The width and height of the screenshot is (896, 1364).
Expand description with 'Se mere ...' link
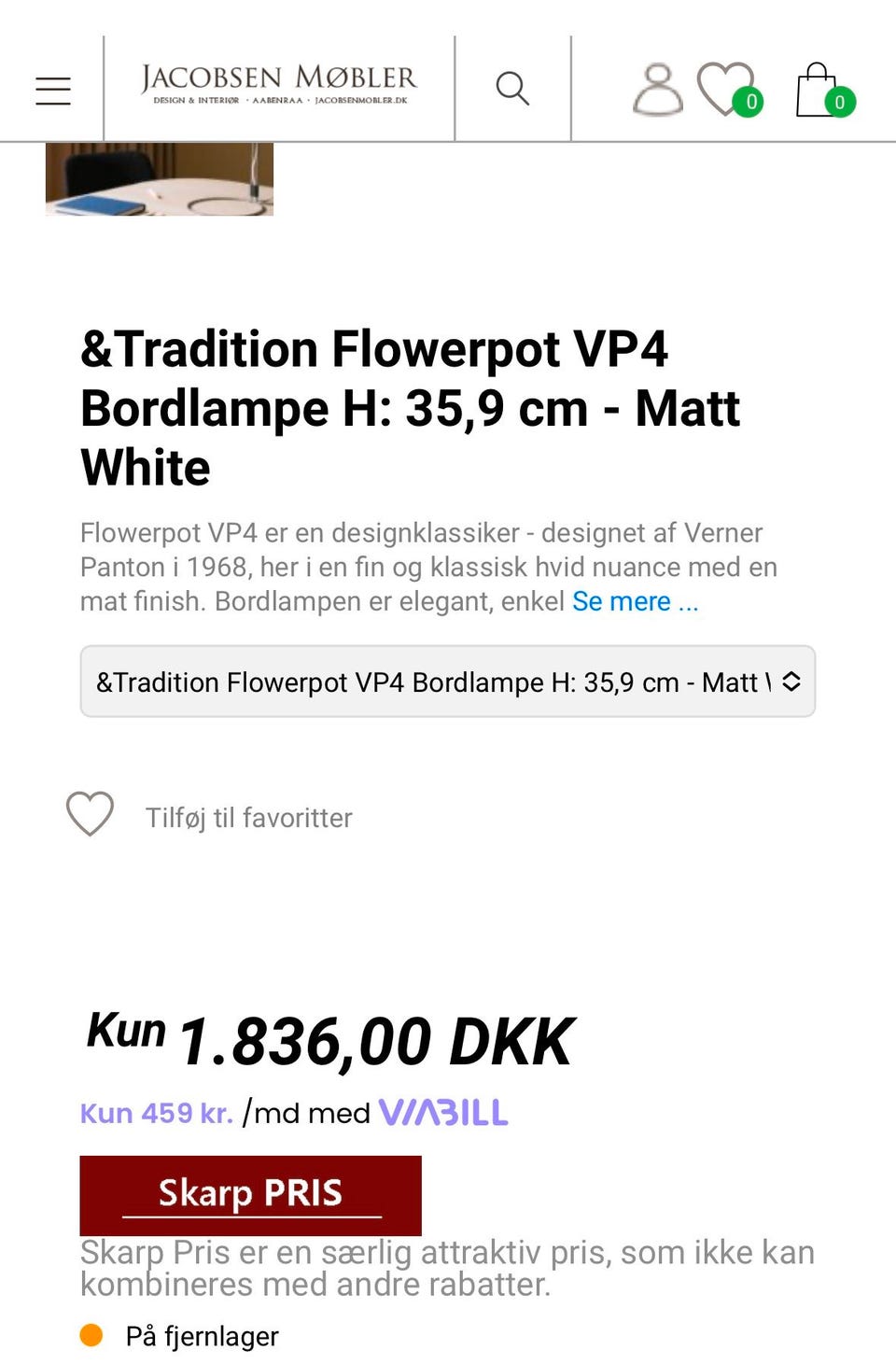(x=636, y=602)
